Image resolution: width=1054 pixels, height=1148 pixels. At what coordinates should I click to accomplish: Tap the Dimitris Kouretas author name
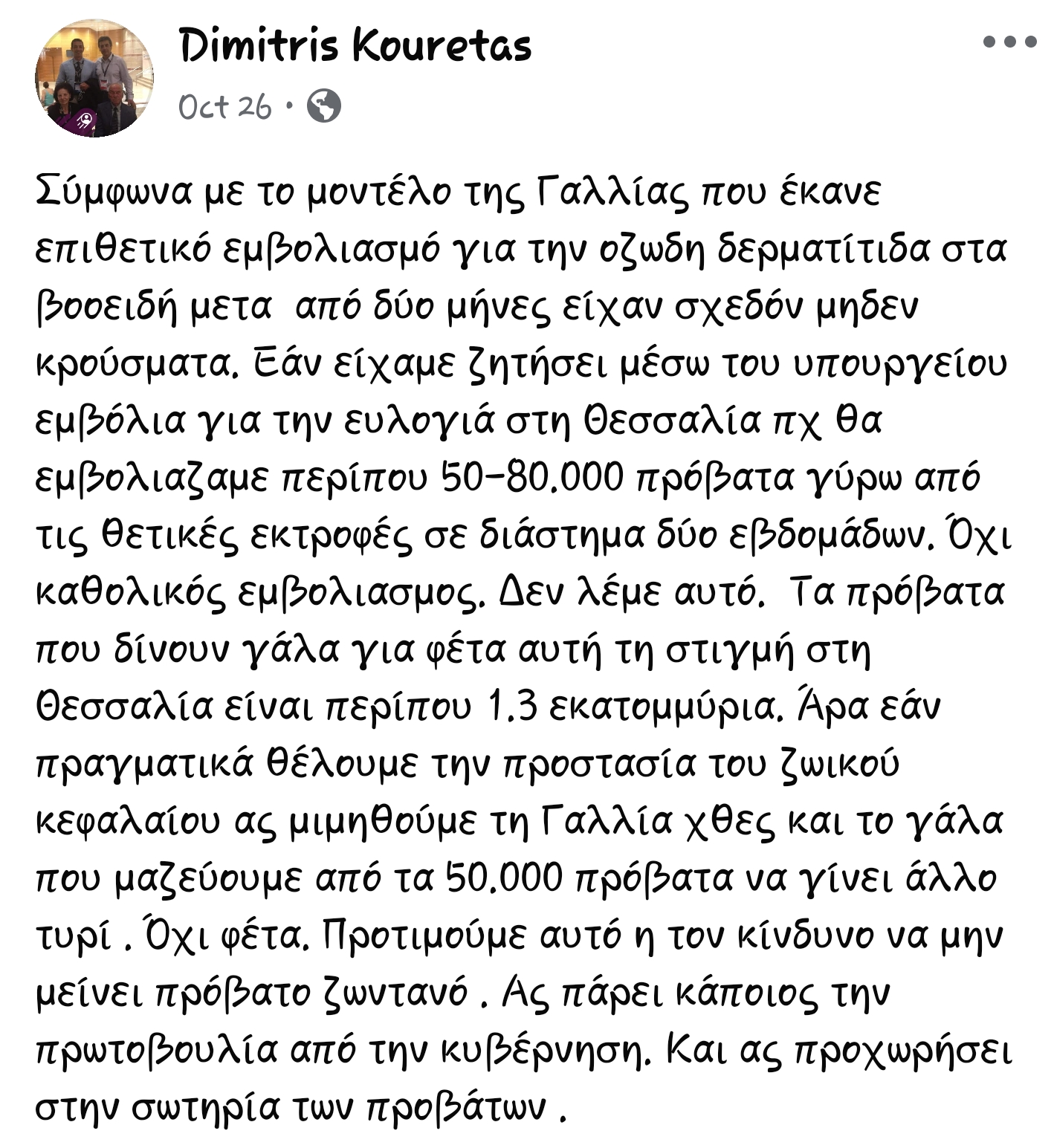point(355,46)
